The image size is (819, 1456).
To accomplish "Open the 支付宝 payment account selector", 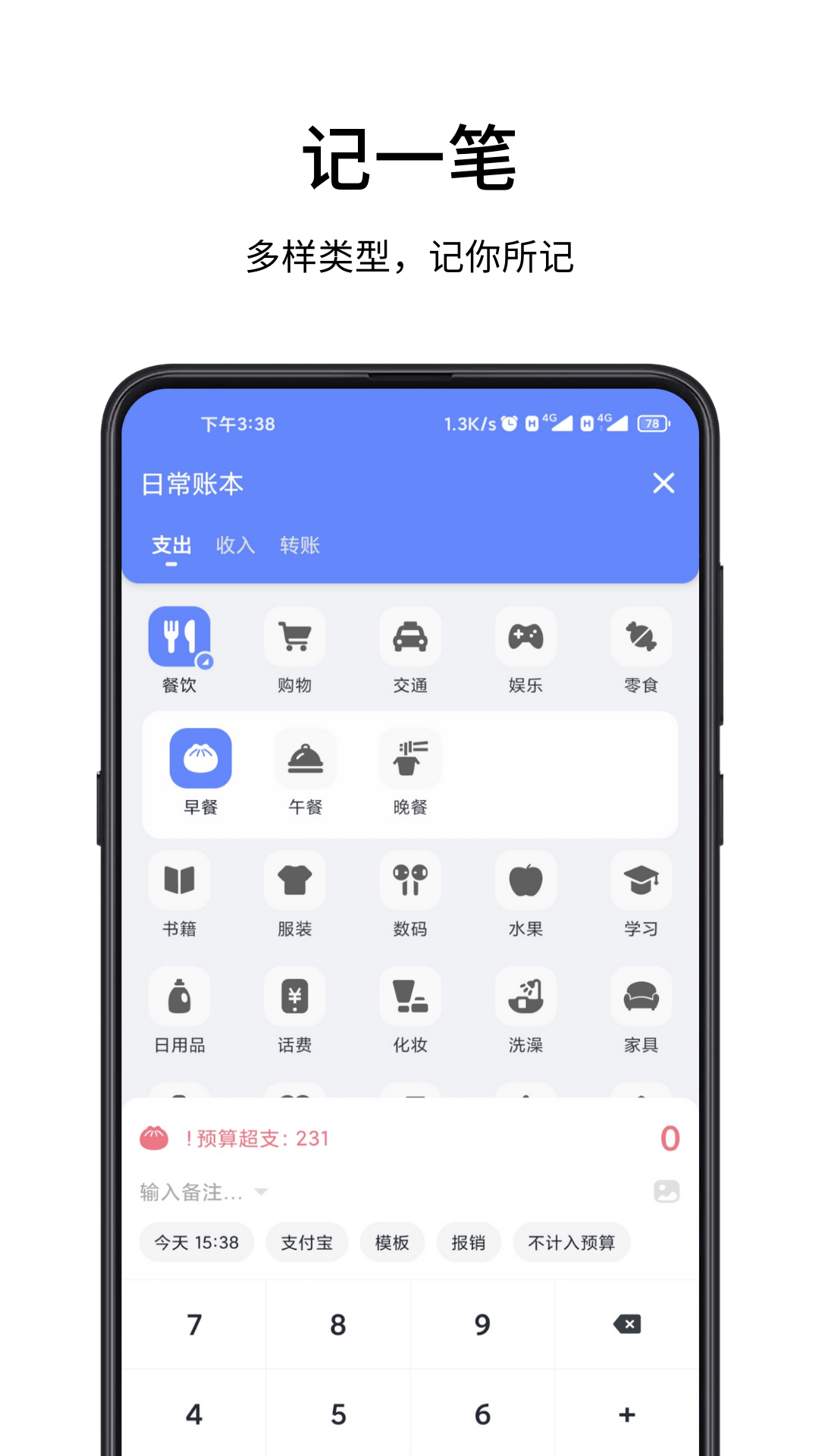I will click(x=306, y=1242).
